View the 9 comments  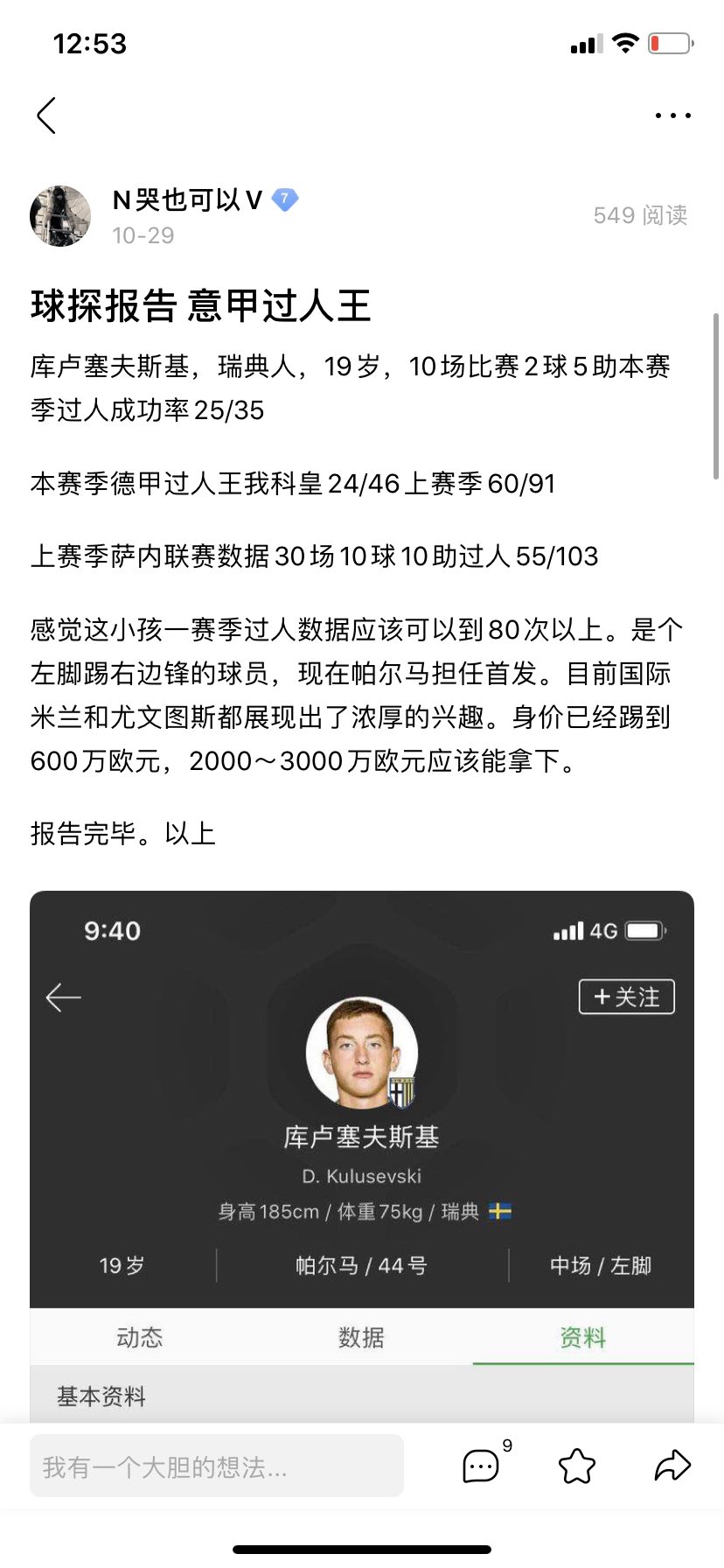482,1466
